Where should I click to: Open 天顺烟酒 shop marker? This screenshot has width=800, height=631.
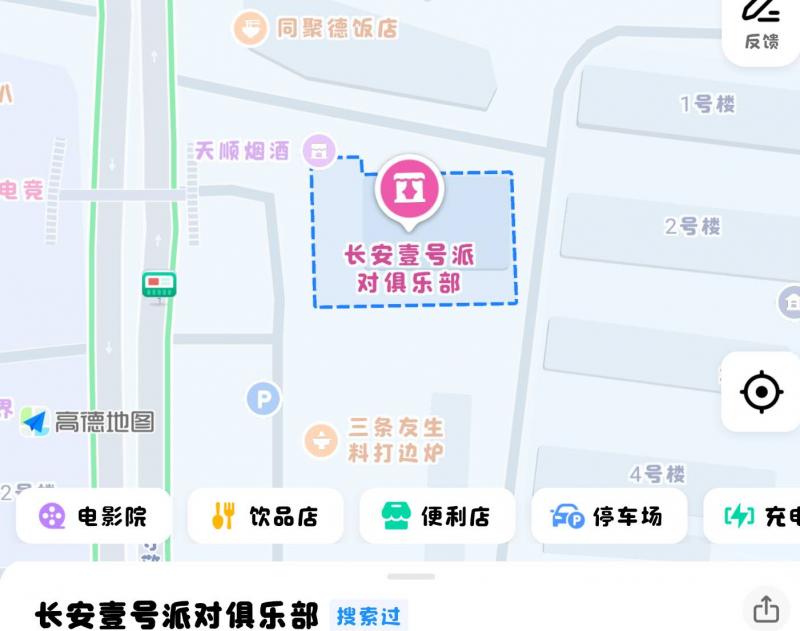[x=319, y=151]
